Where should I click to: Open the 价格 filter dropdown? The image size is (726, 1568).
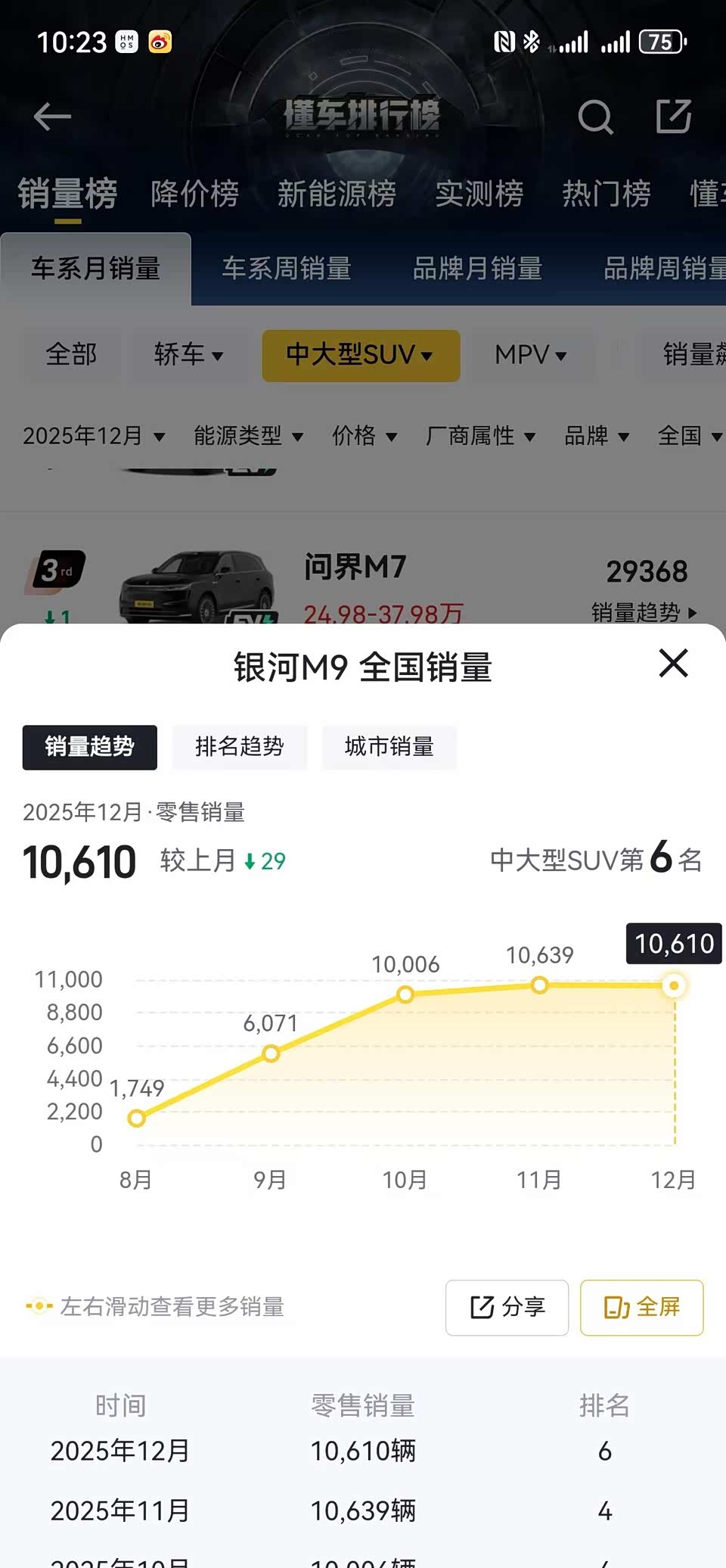pyautogui.click(x=365, y=436)
